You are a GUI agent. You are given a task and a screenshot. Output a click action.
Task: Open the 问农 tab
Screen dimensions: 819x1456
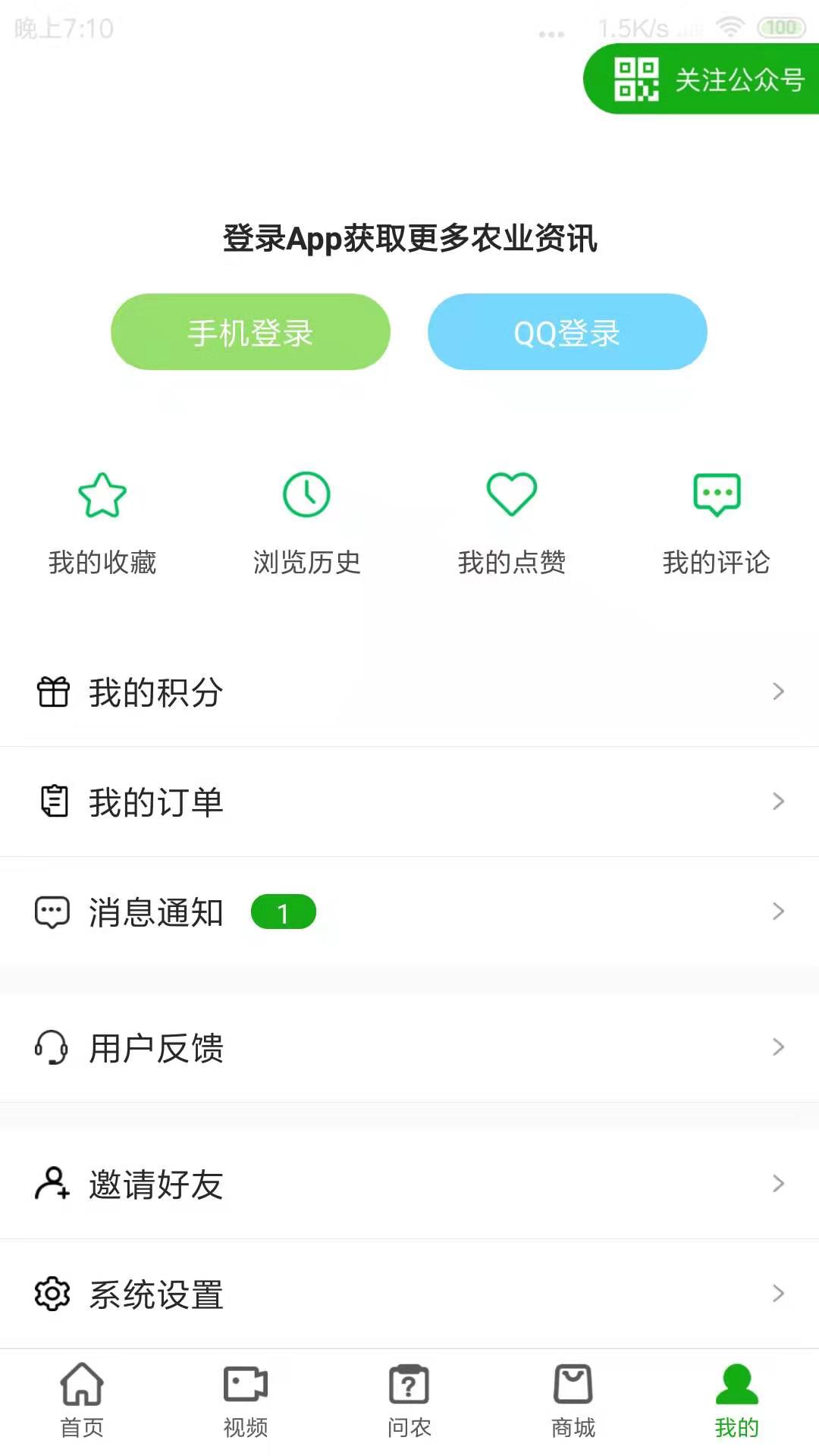click(409, 1399)
